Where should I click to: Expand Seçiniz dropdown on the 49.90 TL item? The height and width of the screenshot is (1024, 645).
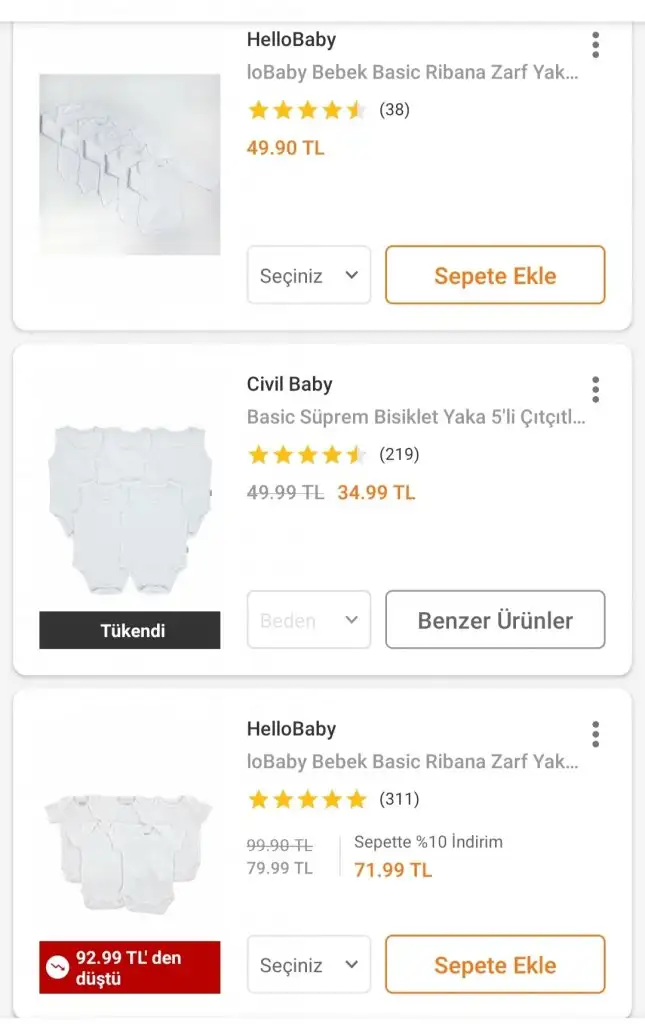click(x=309, y=275)
